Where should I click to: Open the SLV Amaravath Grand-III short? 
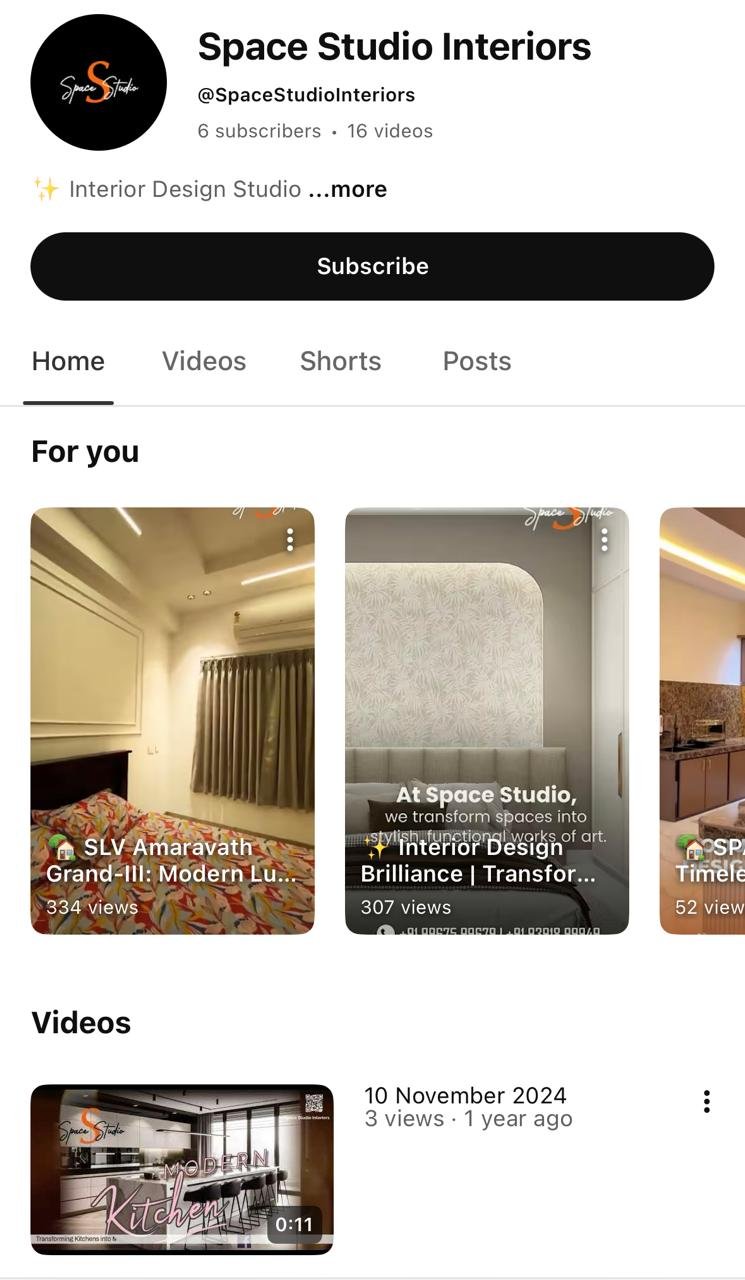pos(172,720)
